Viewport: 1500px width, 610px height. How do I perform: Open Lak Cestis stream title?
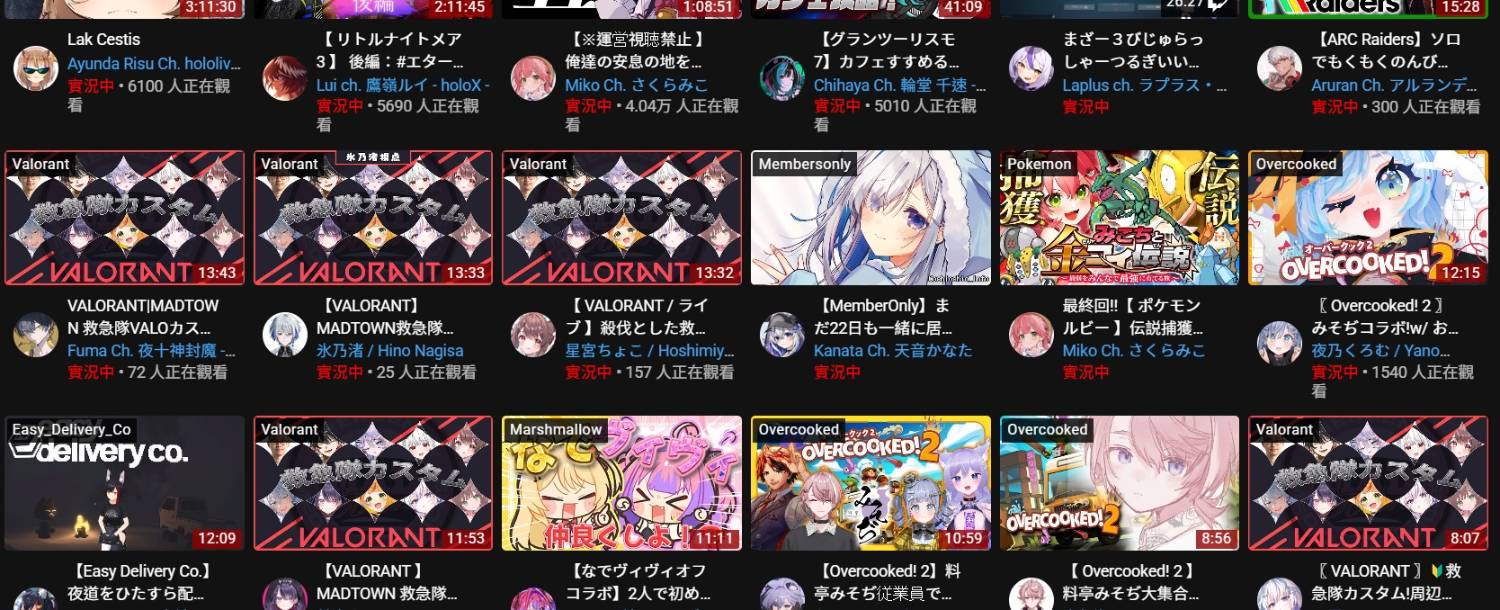104,40
